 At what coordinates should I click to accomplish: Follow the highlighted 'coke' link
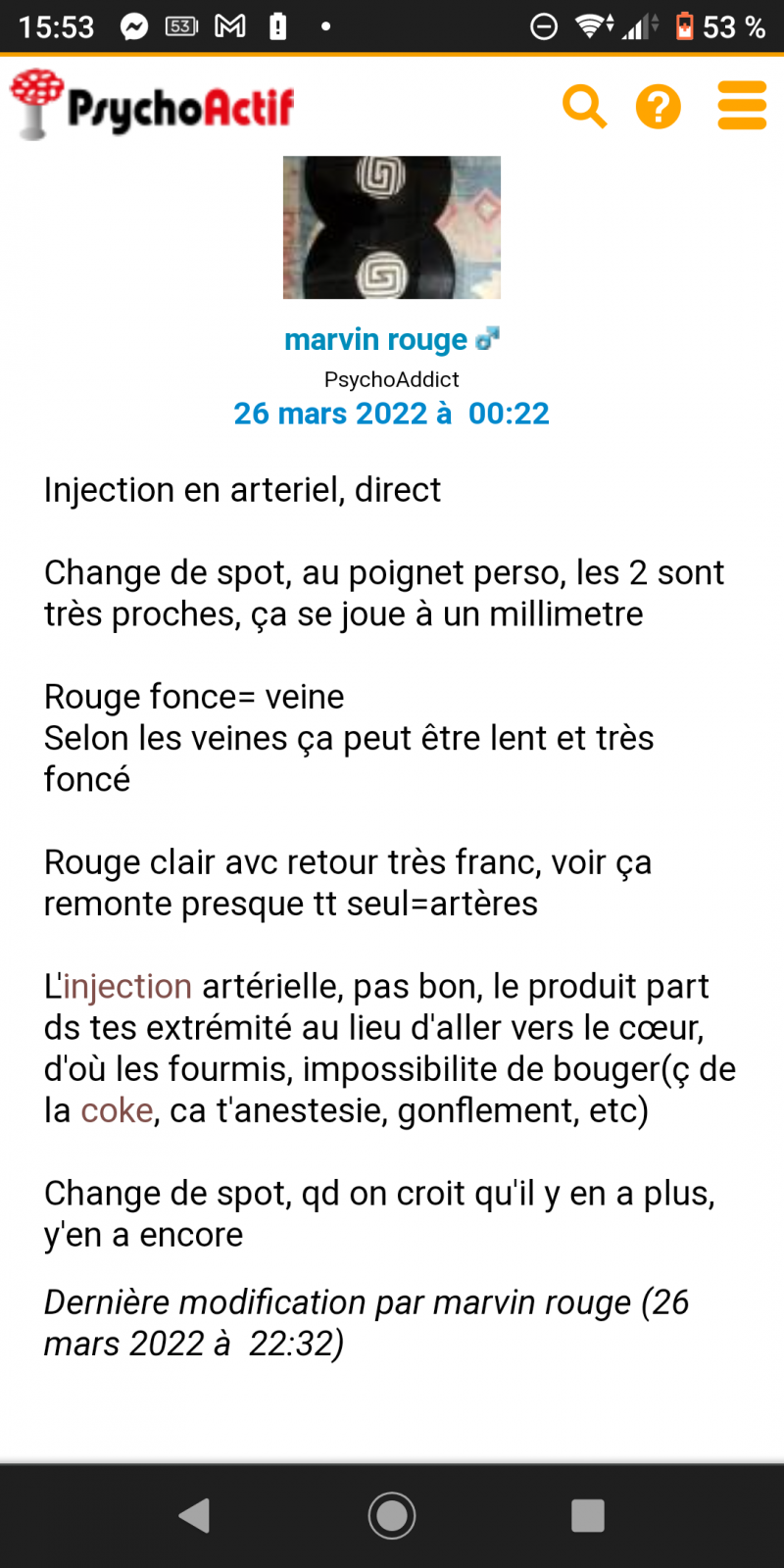click(117, 1110)
